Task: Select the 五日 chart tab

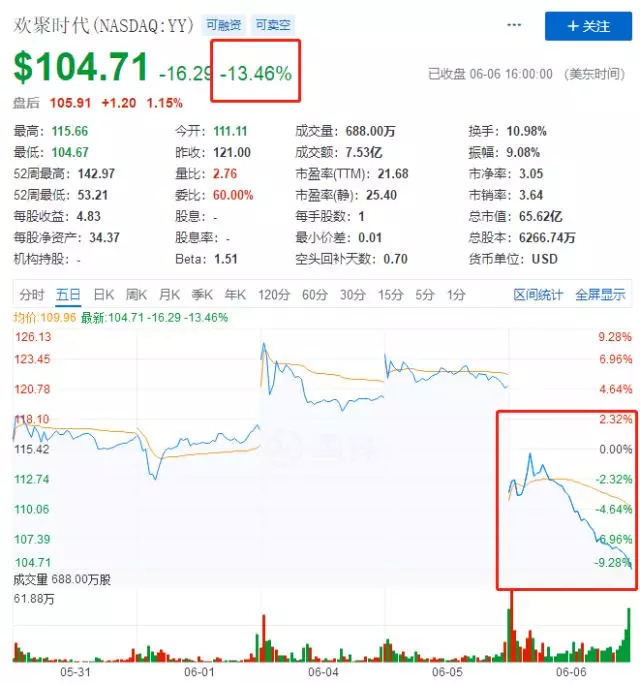Action: click(68, 295)
